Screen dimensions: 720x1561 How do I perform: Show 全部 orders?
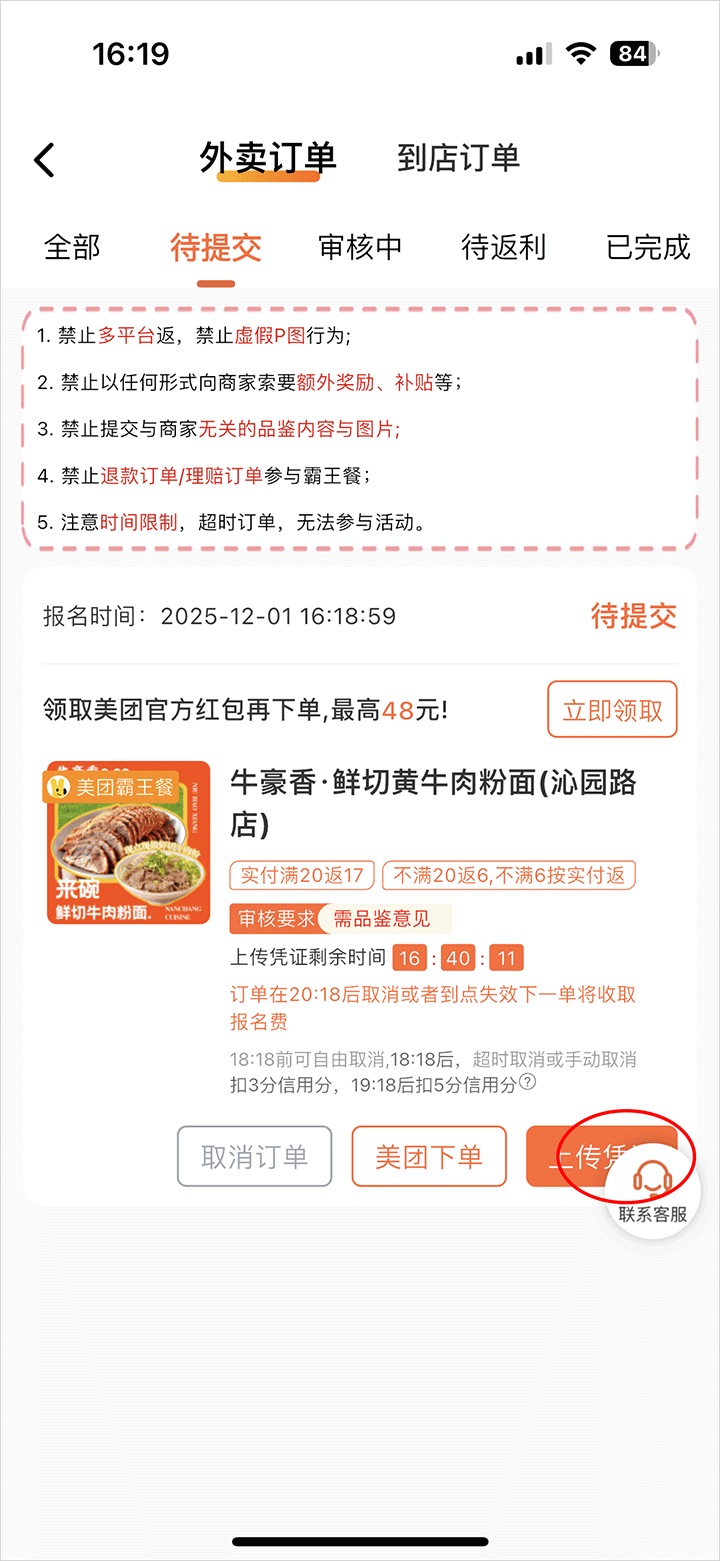click(72, 247)
